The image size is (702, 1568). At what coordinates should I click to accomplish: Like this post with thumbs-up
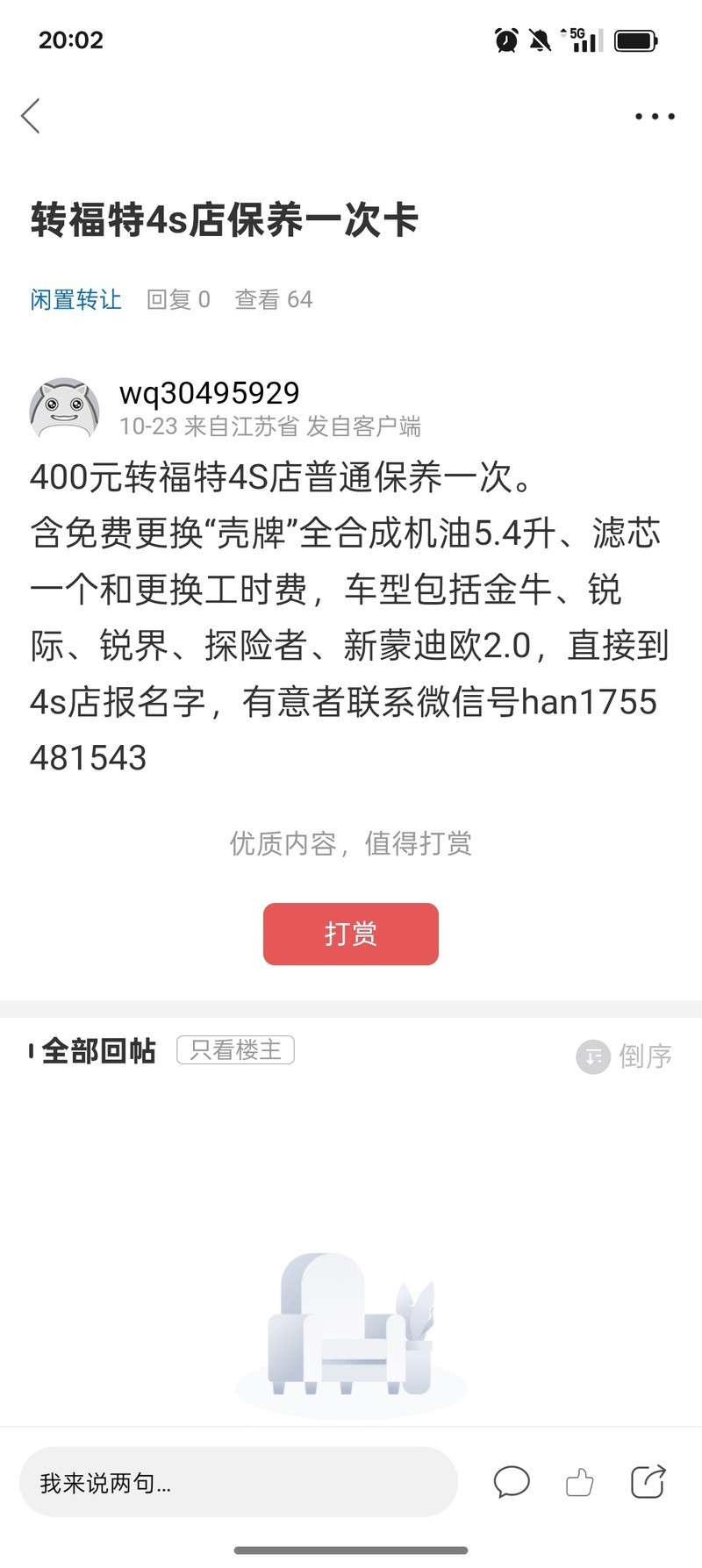[579, 1482]
